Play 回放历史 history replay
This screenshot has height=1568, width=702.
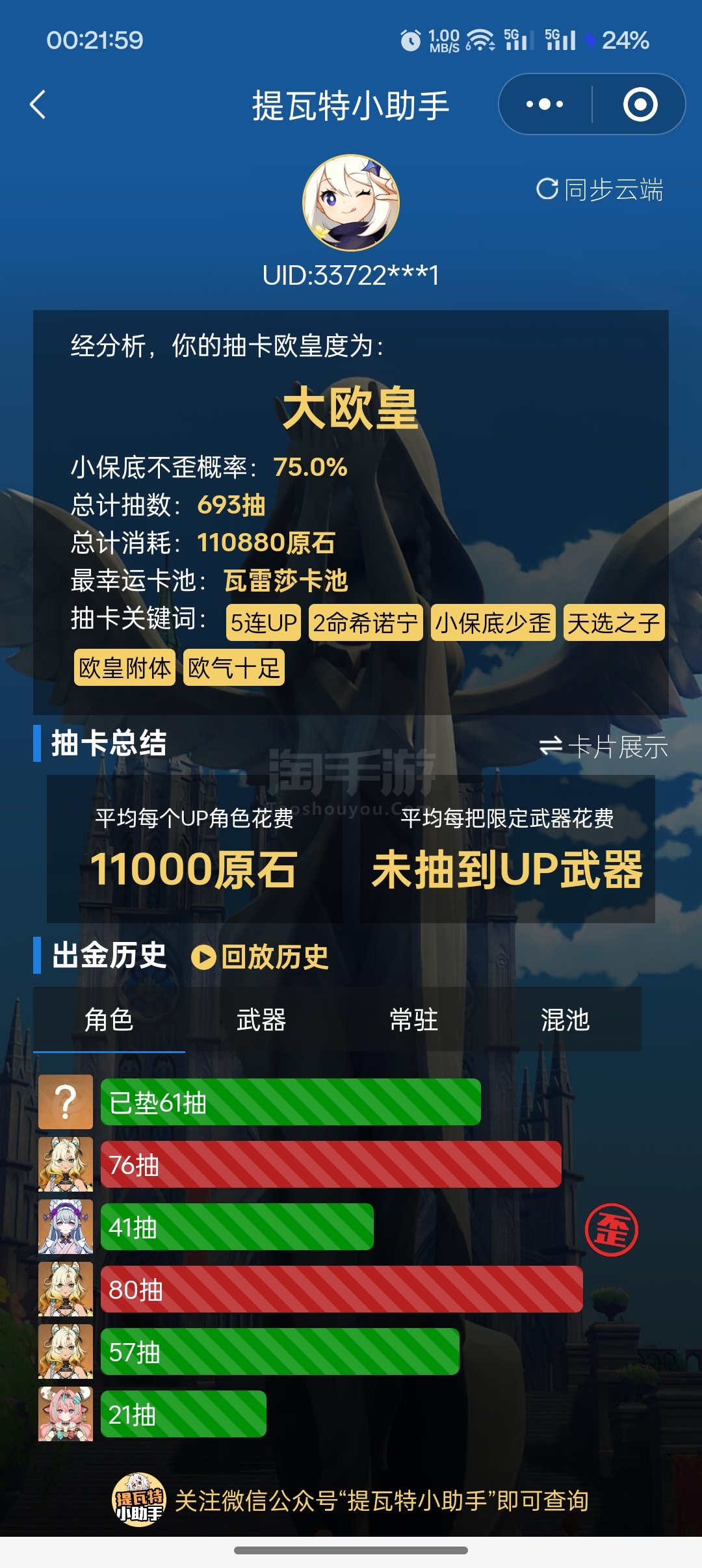click(260, 957)
